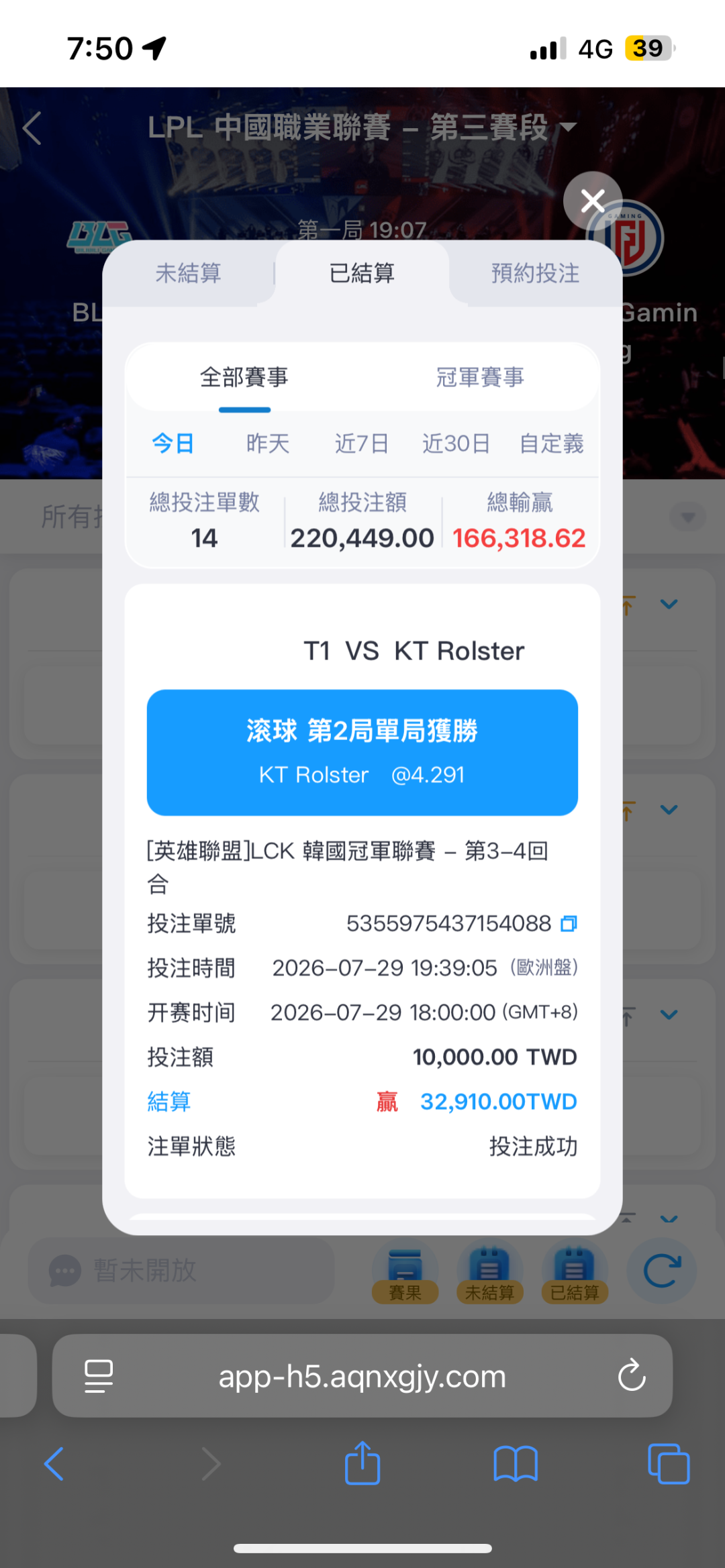Show bets from 近7日
The height and width of the screenshot is (1568, 725).
pos(362,443)
